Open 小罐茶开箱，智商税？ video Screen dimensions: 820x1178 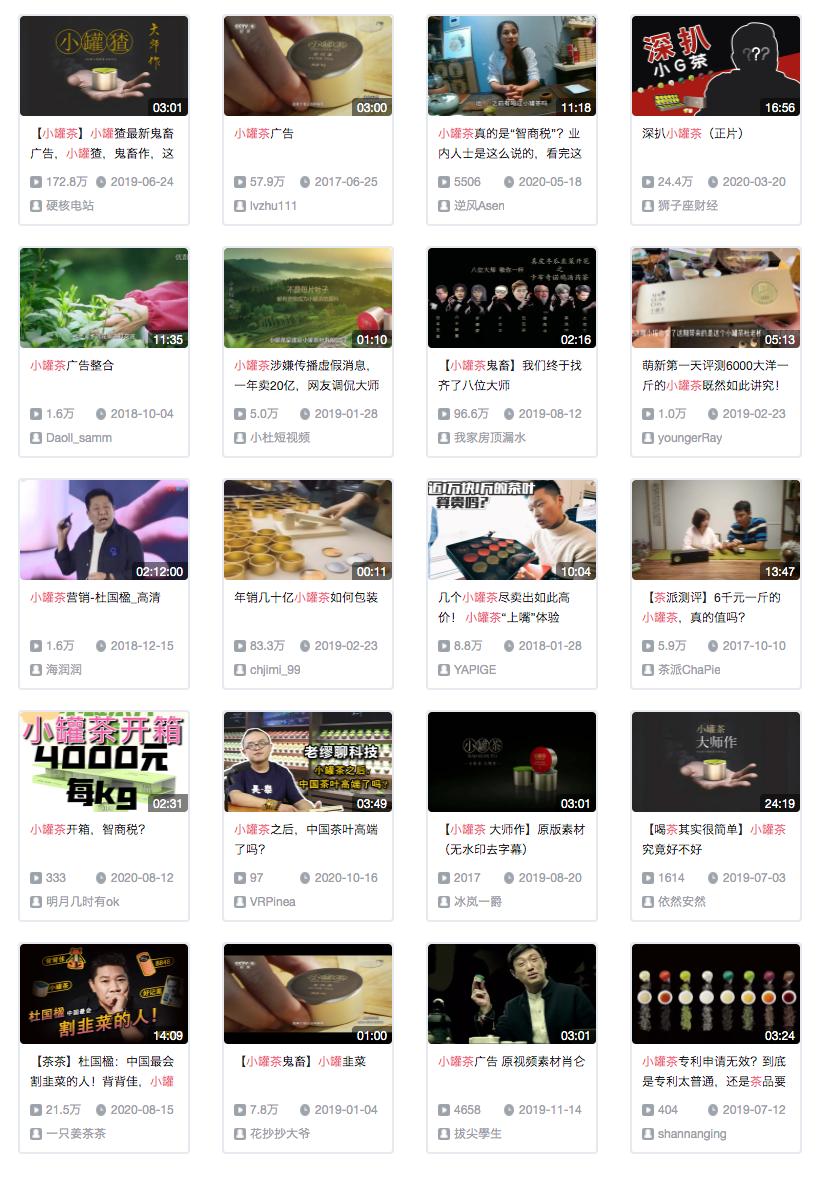coord(103,762)
